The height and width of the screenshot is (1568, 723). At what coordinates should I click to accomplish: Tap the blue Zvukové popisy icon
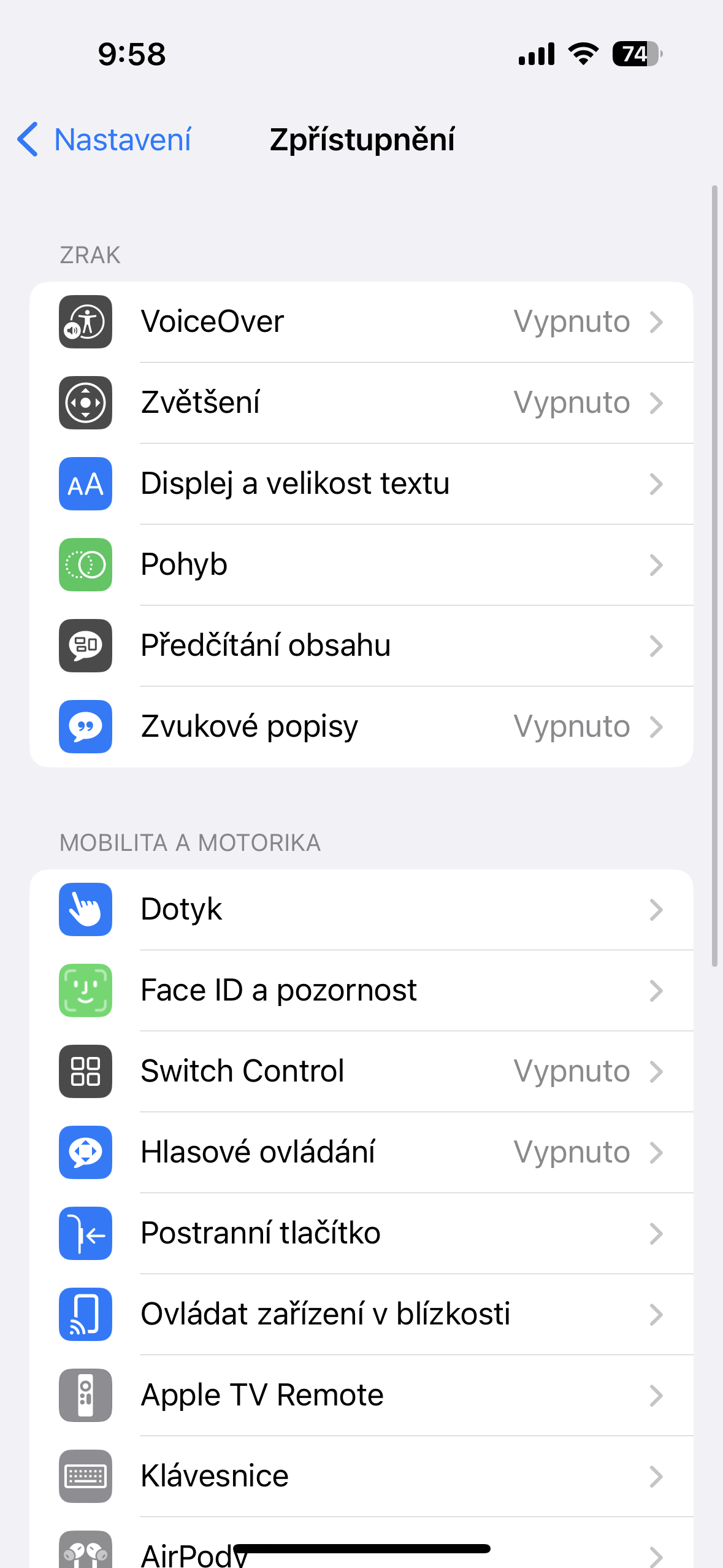click(x=85, y=726)
